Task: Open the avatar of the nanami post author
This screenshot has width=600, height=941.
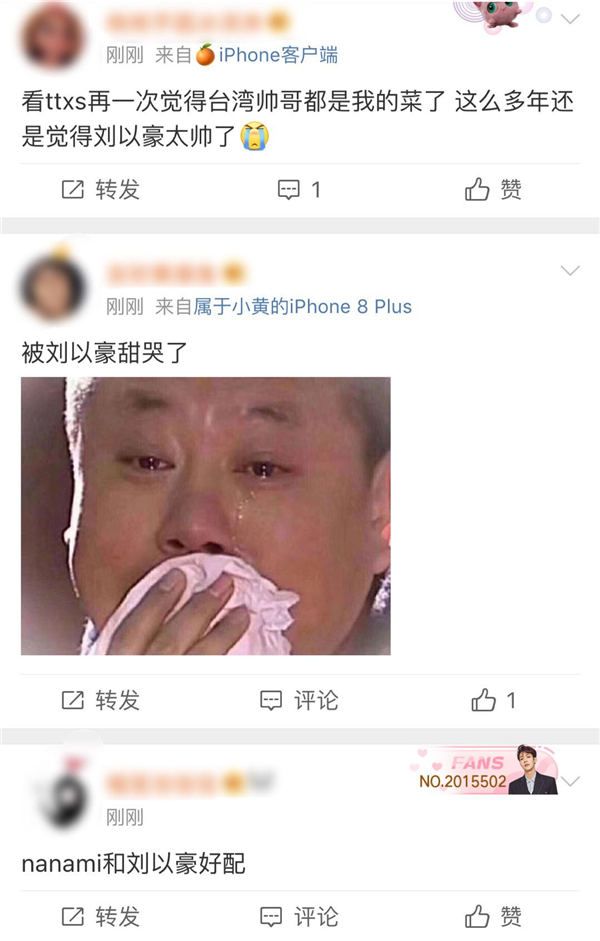Action: click(51, 798)
